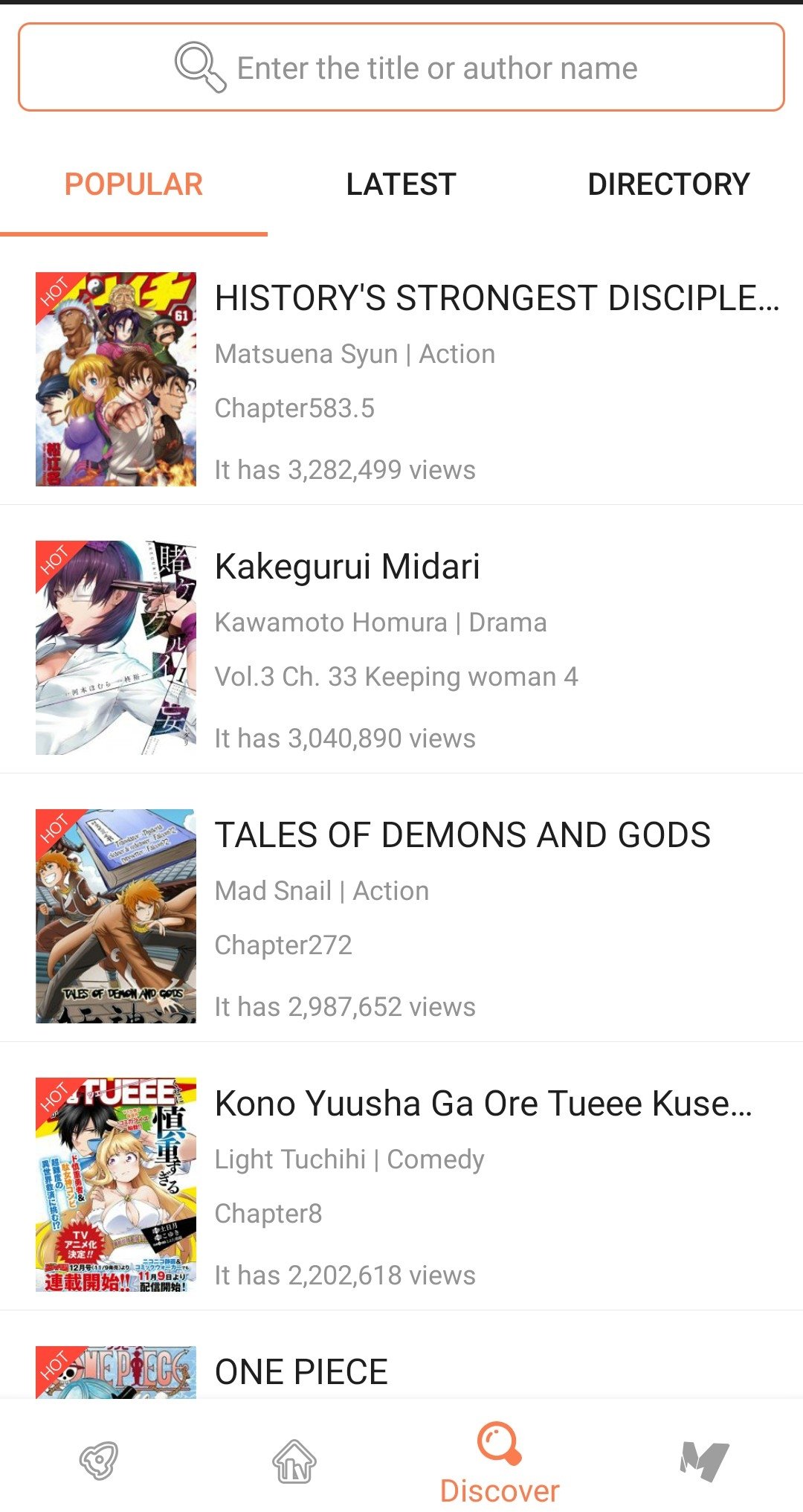Screen dimensions: 803x1512
Task: Switch to the LATEST tab
Action: [401, 184]
